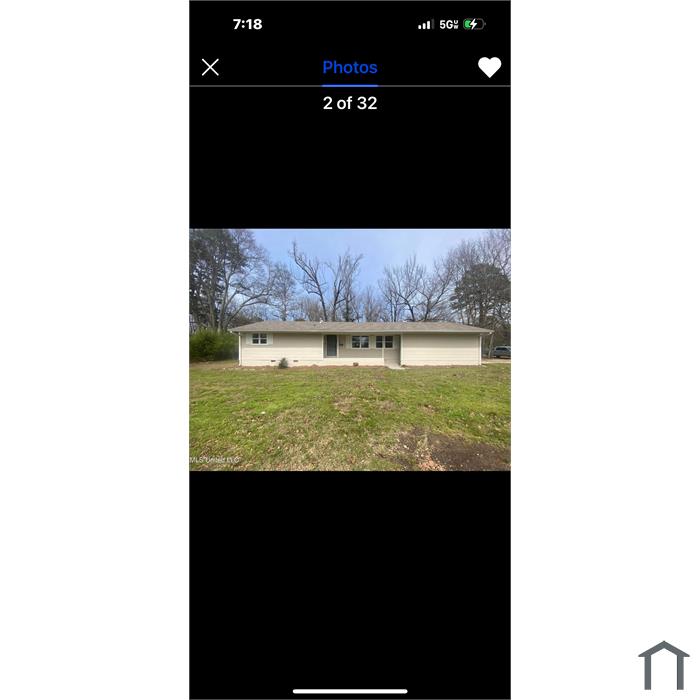700x700 pixels.
Task: Toggle the favorite heart for this listing
Action: (x=489, y=67)
